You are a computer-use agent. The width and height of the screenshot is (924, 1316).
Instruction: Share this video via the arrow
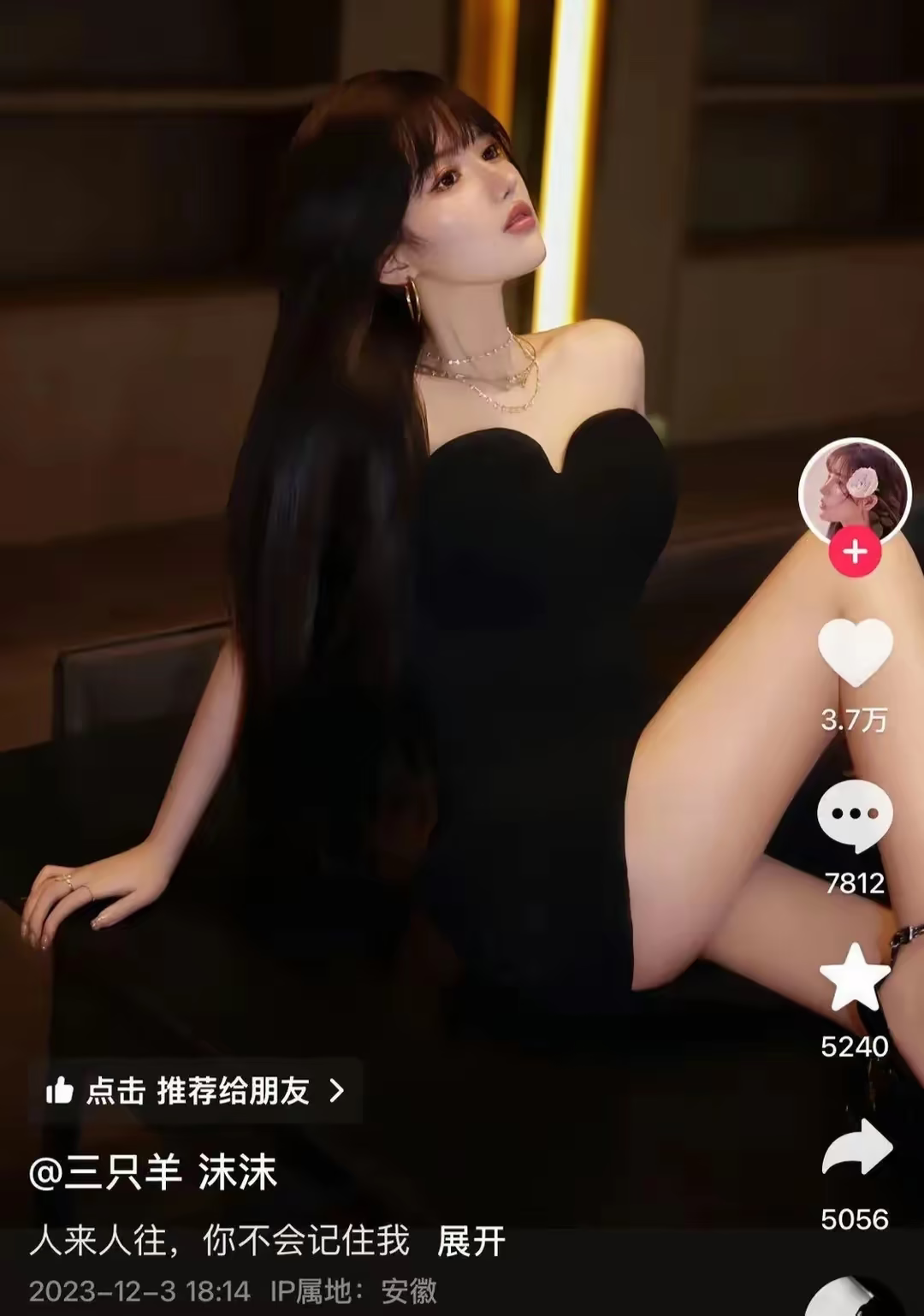pyautogui.click(x=856, y=1147)
